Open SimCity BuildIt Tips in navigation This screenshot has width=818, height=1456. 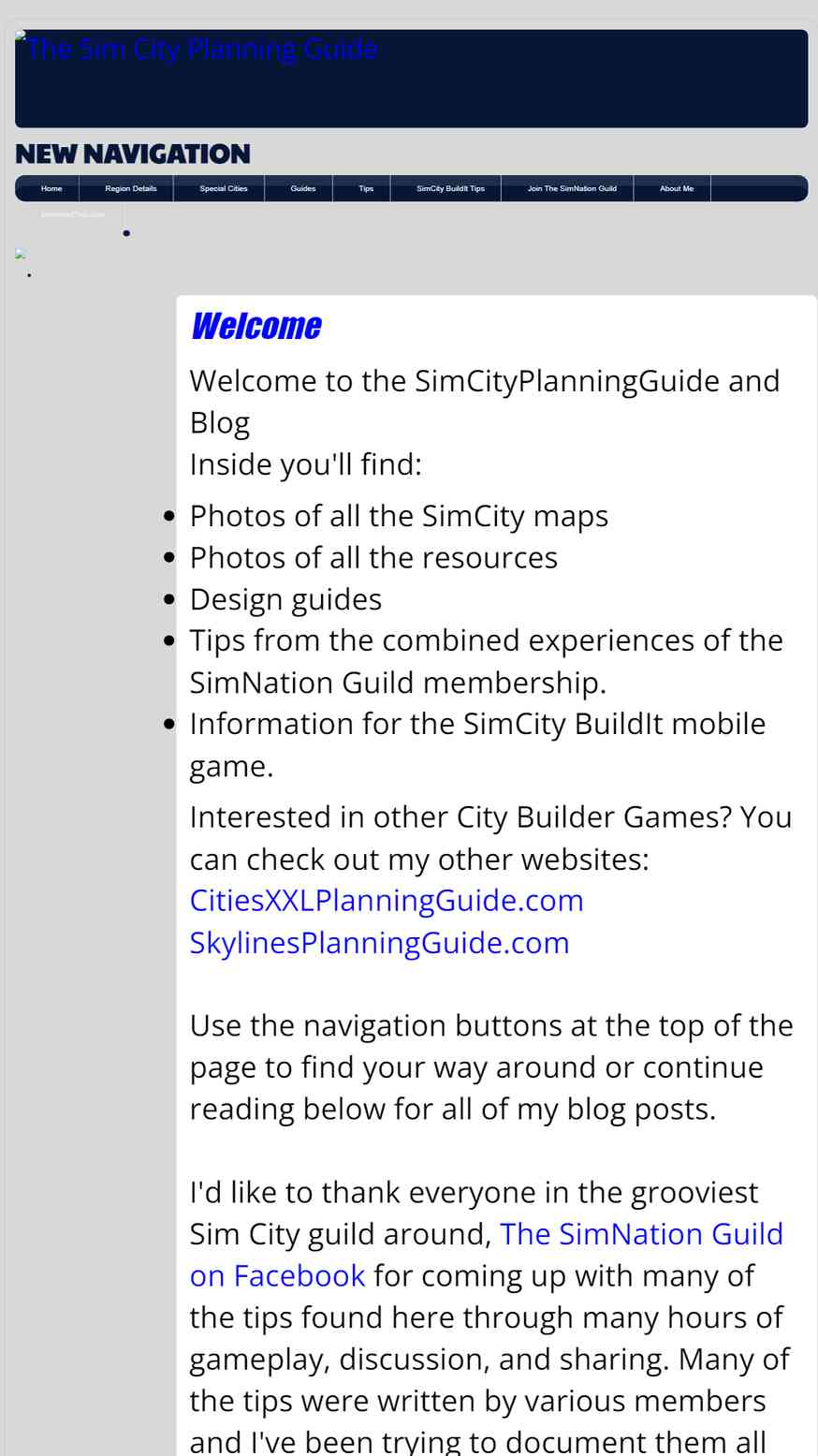click(450, 188)
